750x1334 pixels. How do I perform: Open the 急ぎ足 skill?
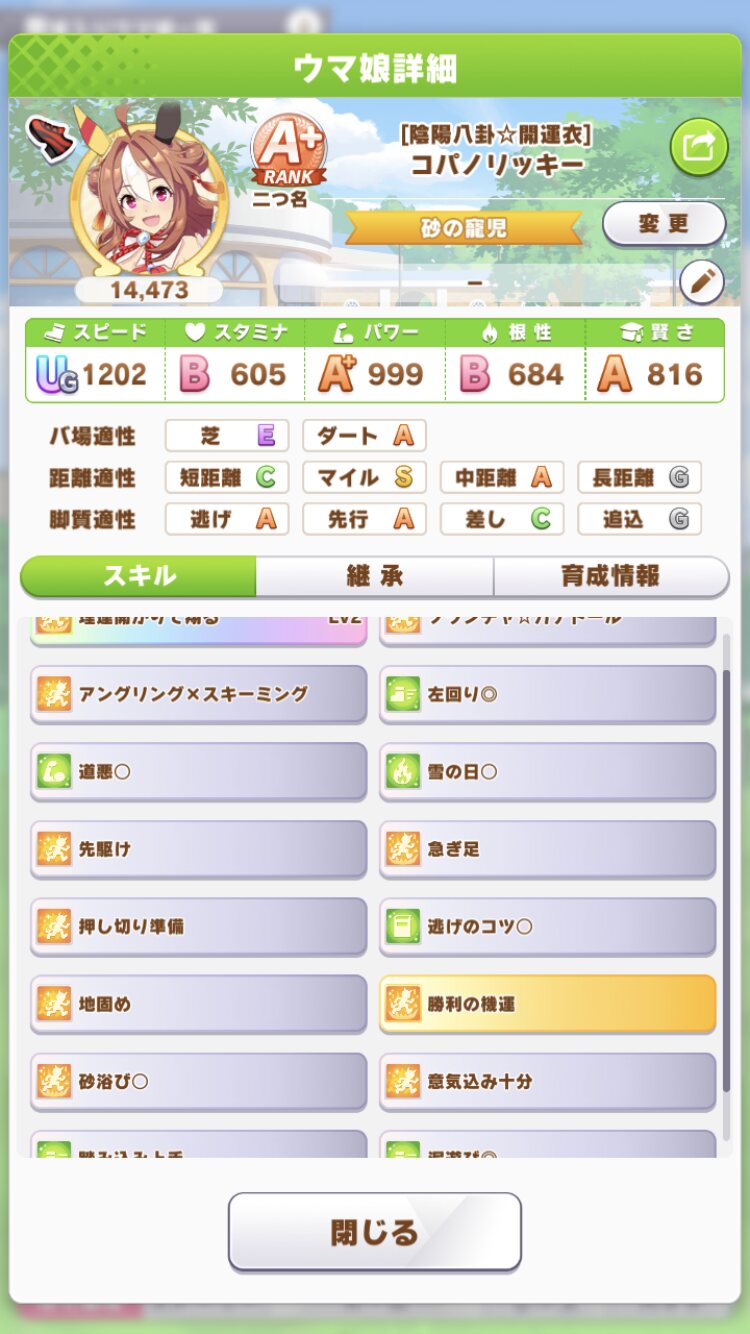tap(547, 849)
